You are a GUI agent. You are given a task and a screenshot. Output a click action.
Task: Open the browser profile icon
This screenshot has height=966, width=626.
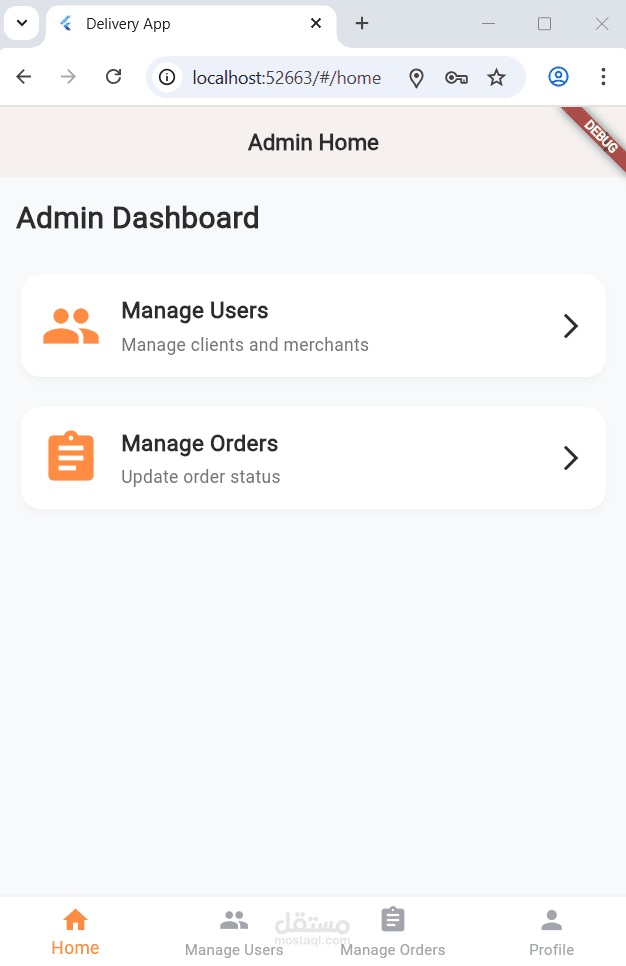pyautogui.click(x=558, y=77)
